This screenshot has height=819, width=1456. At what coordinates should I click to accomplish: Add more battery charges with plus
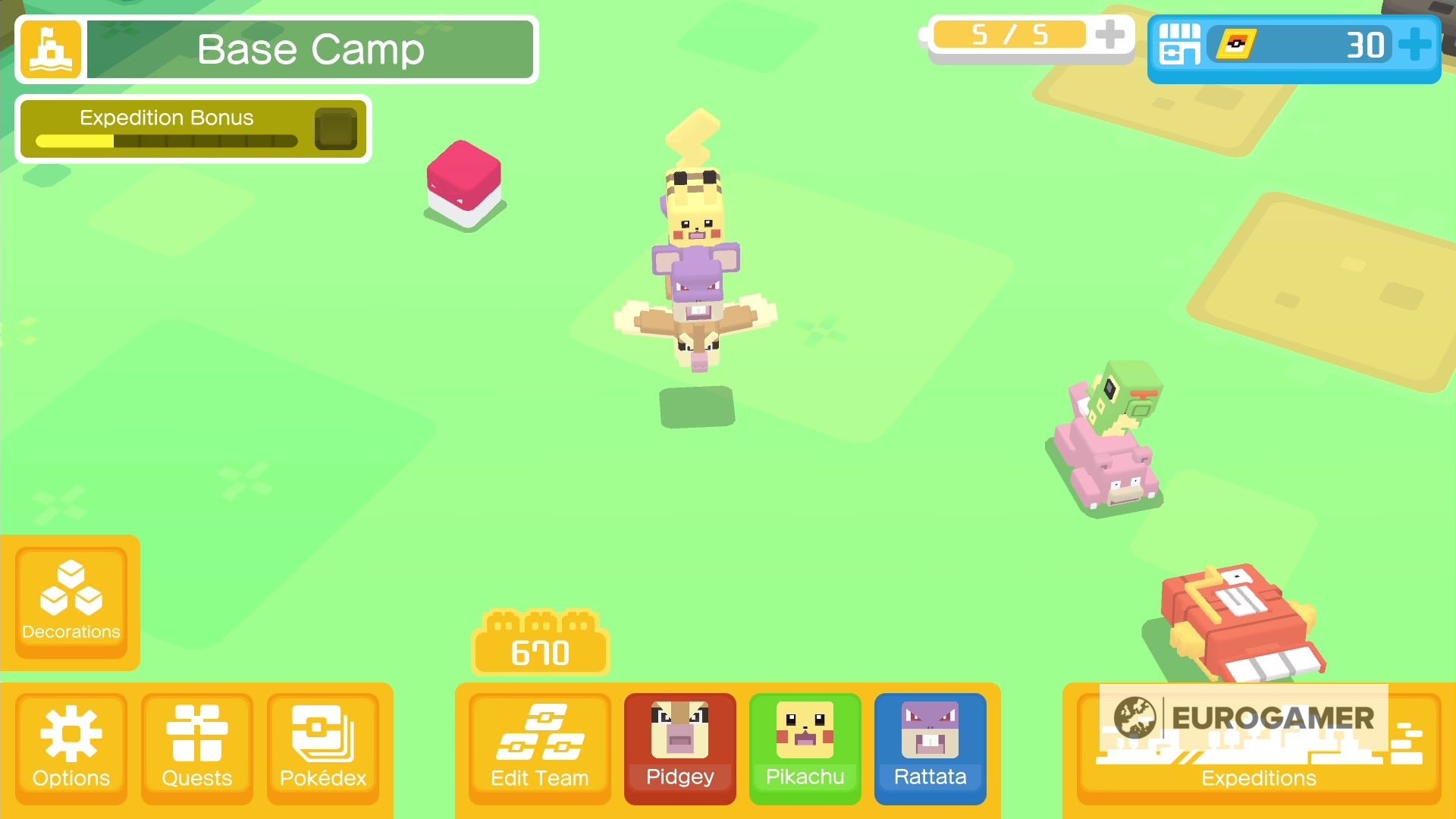[x=1110, y=35]
